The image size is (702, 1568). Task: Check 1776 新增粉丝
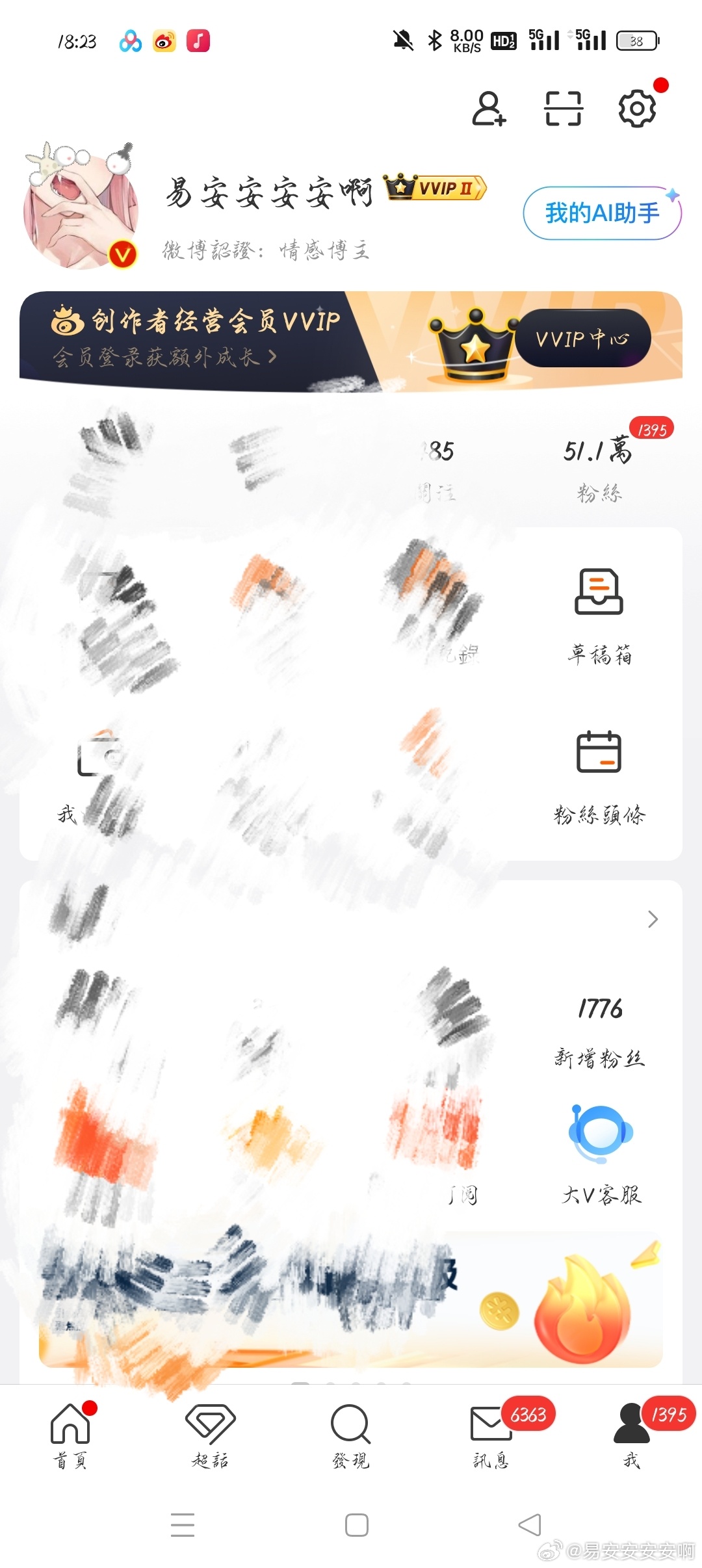pyautogui.click(x=599, y=1030)
